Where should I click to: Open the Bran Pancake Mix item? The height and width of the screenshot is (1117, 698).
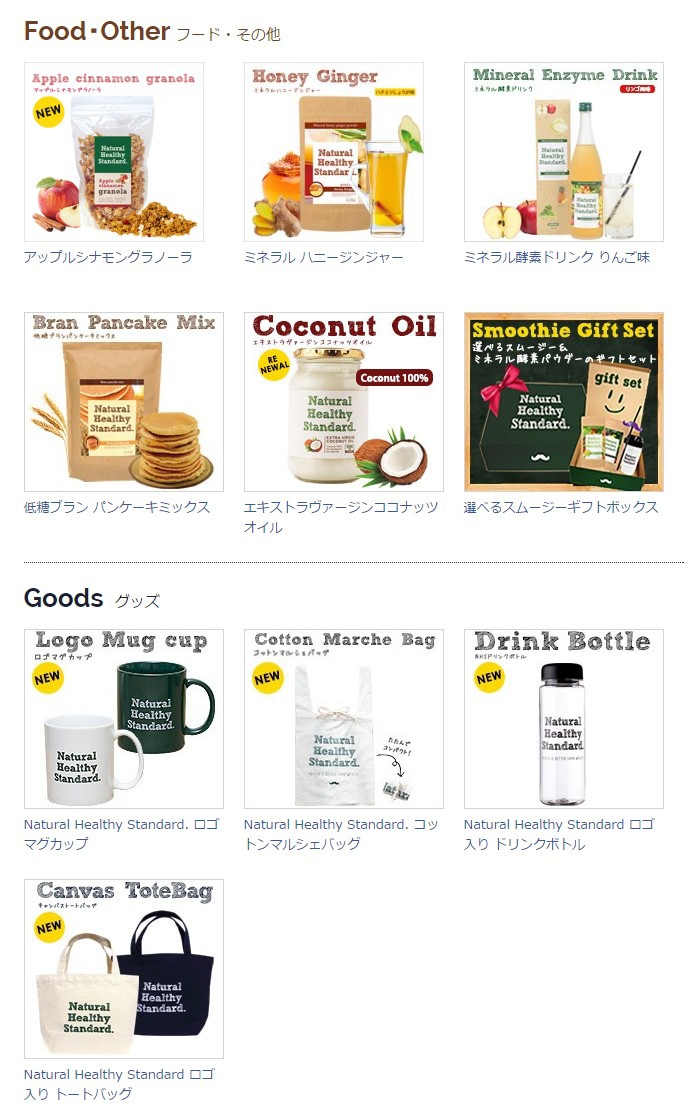[124, 402]
